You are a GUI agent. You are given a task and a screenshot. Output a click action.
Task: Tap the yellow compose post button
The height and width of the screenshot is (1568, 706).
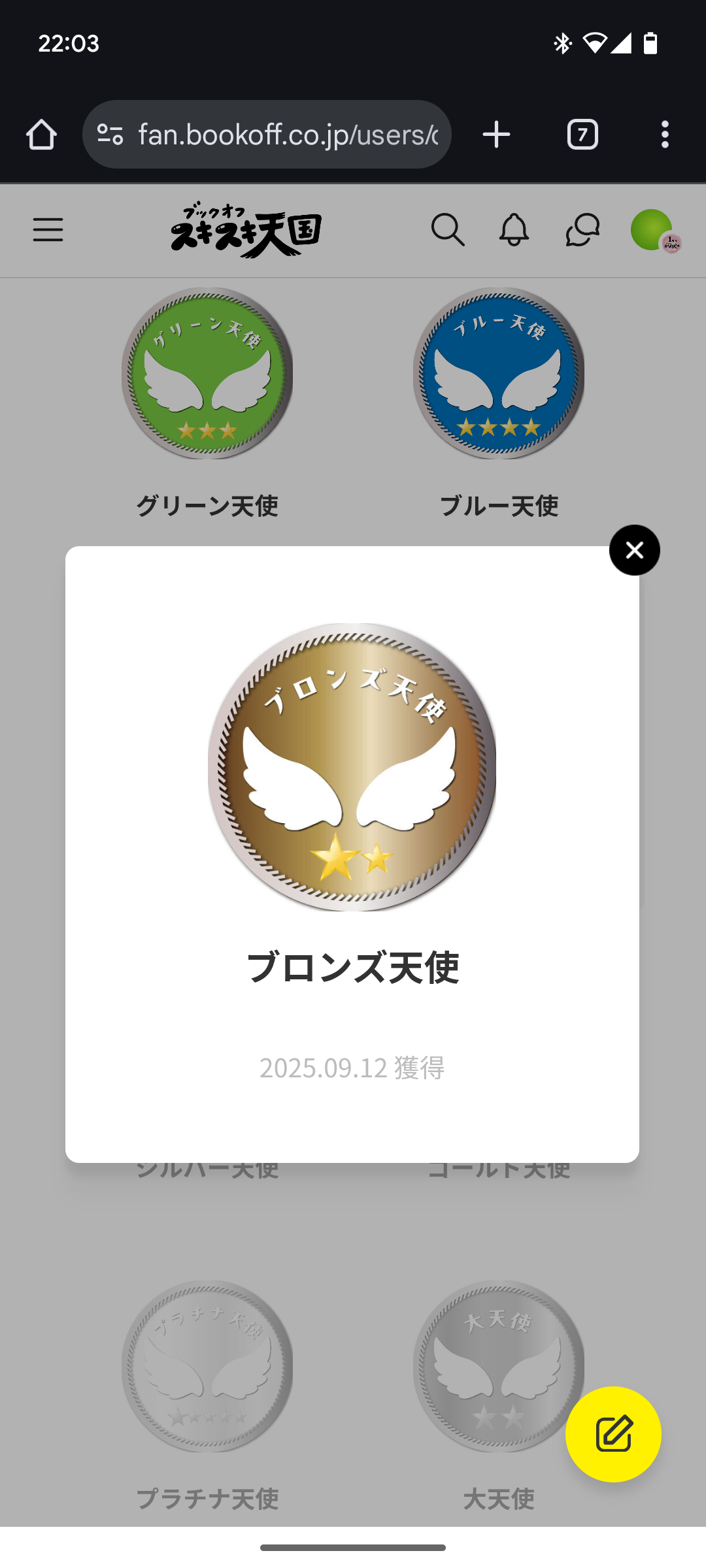coord(613,1434)
